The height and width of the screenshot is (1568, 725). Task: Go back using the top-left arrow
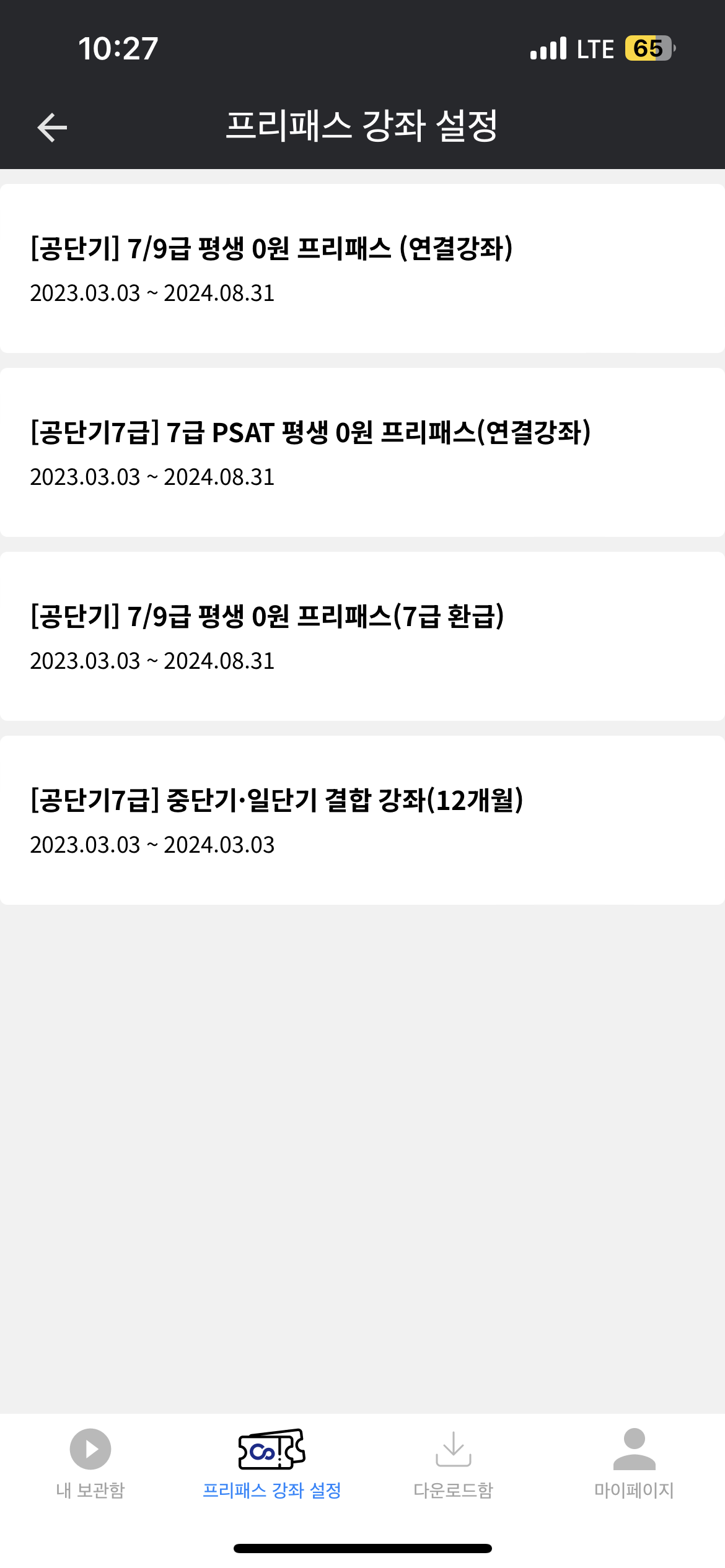pyautogui.click(x=52, y=128)
